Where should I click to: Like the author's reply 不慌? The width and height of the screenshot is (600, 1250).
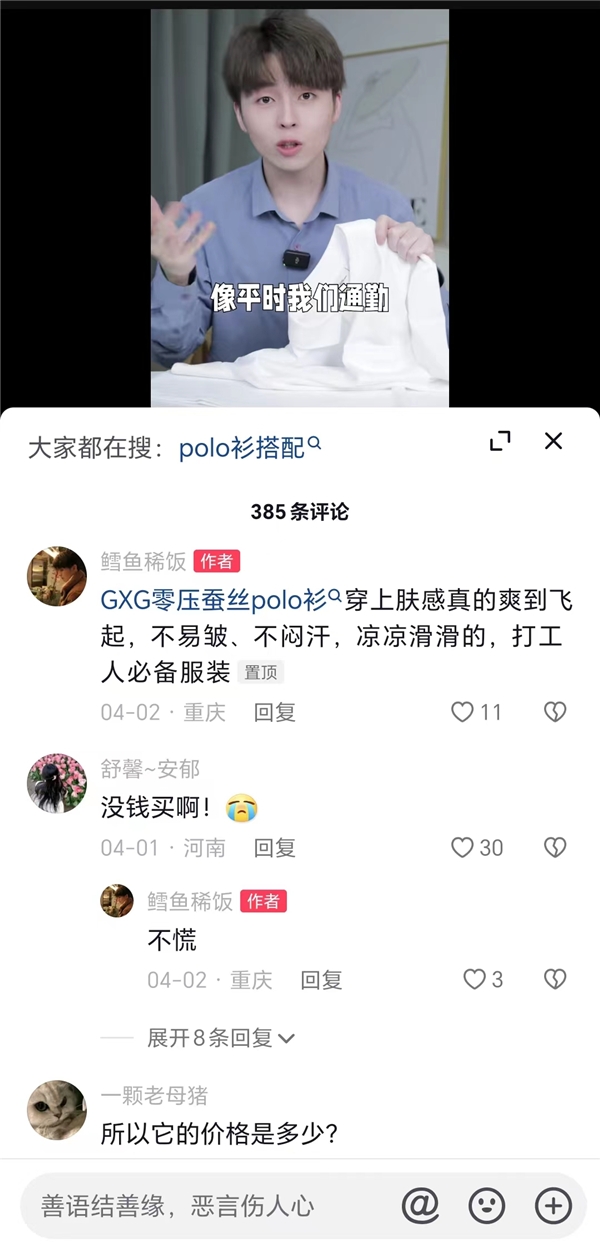click(475, 979)
